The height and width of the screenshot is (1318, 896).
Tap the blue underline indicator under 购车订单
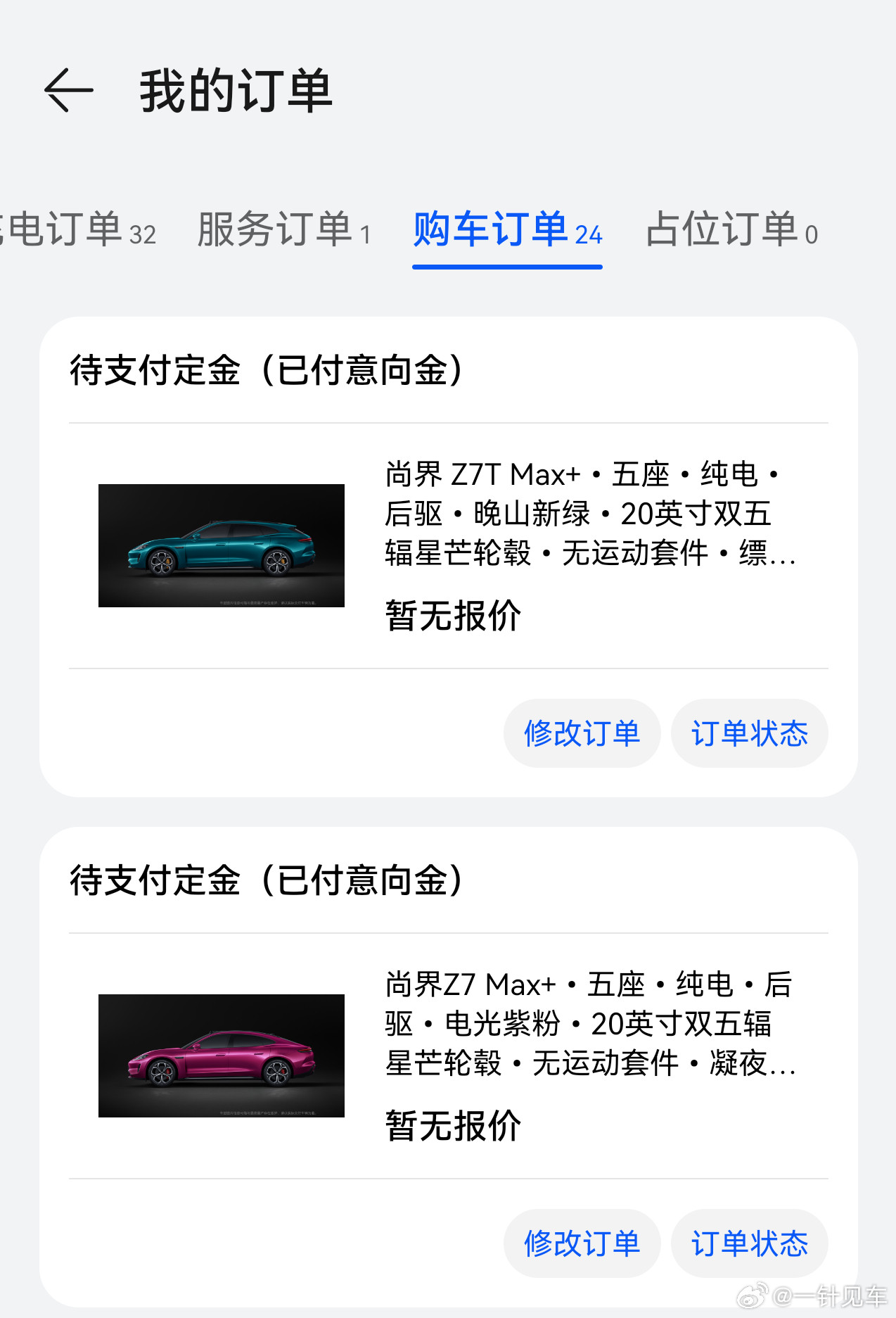(x=507, y=267)
